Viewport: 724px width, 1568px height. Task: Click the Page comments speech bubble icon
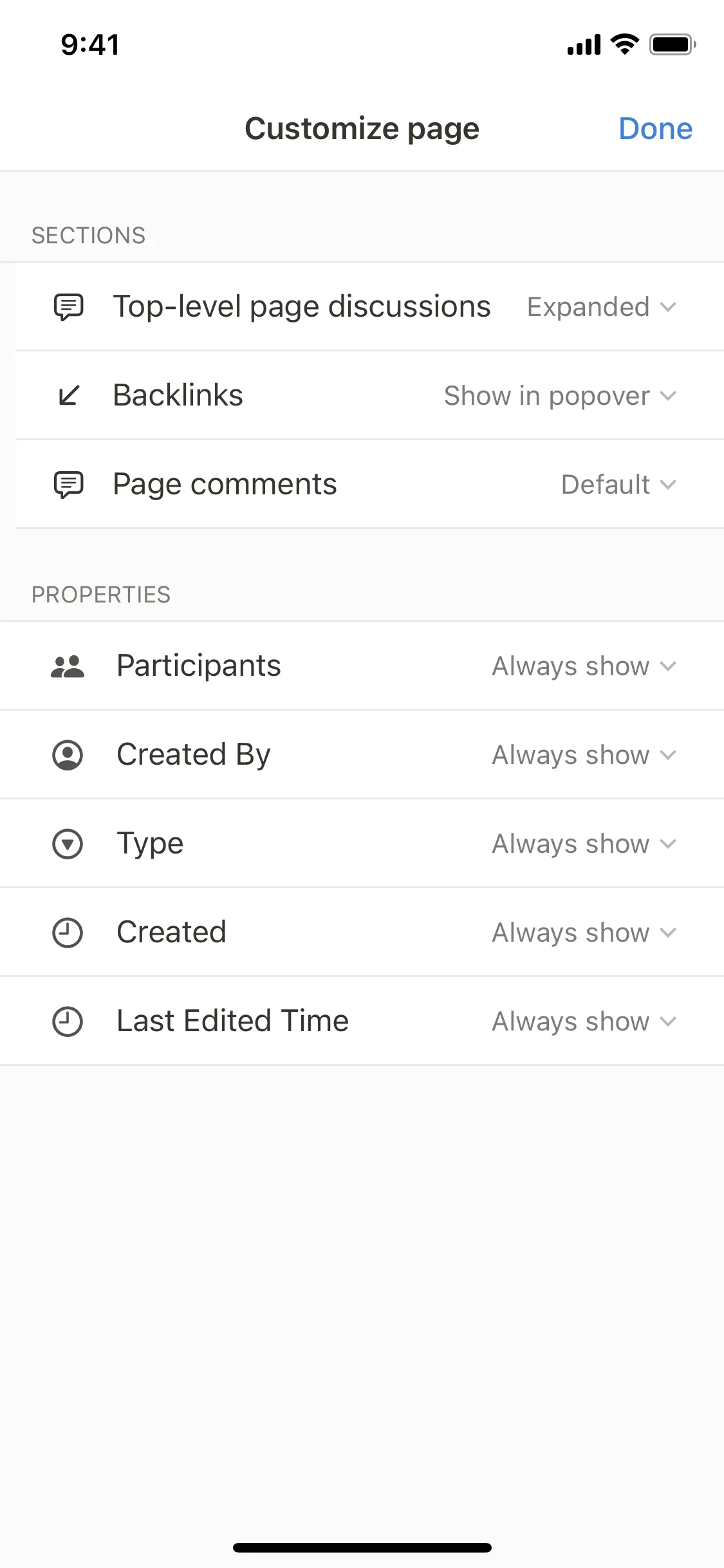pos(68,484)
